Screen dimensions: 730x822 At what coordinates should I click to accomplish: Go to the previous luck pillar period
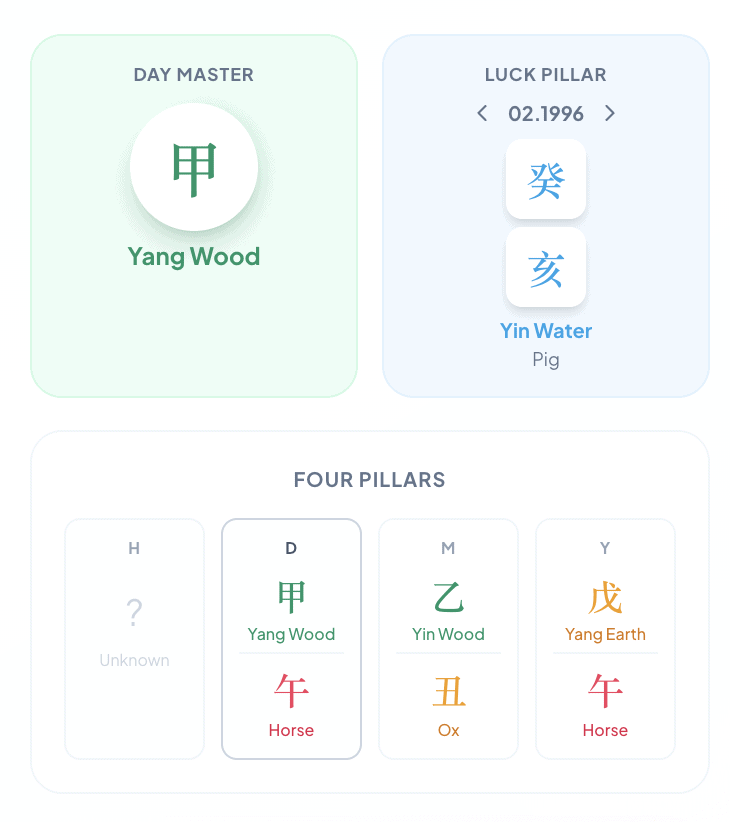[x=482, y=113]
